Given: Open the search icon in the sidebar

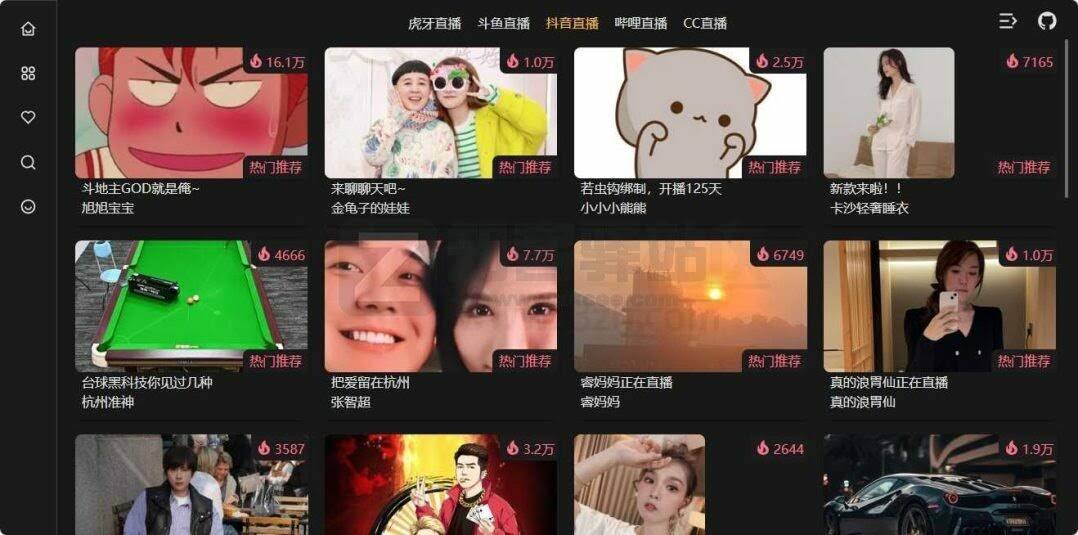Looking at the screenshot, I should 28,162.
